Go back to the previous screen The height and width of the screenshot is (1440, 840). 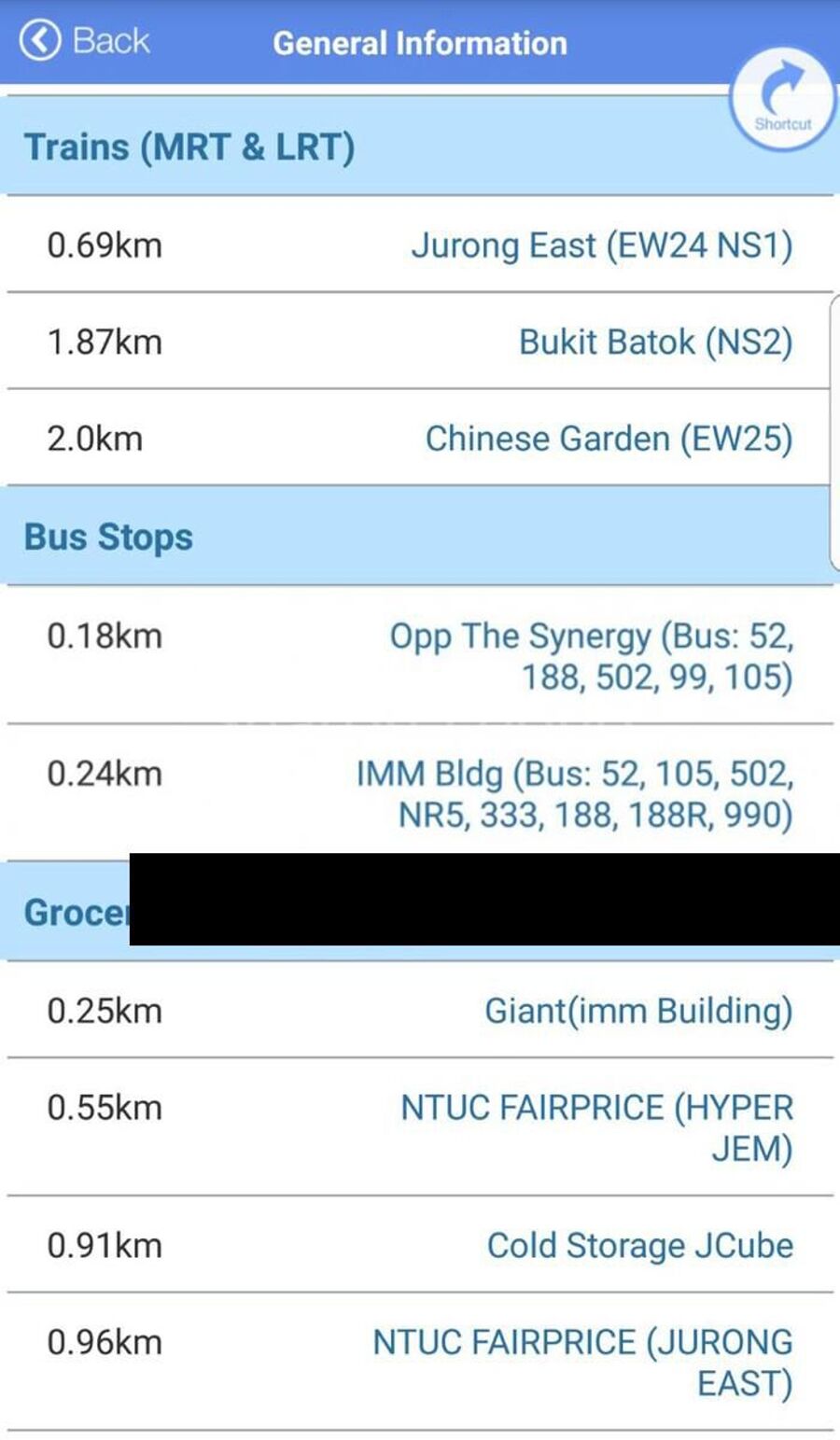click(86, 41)
